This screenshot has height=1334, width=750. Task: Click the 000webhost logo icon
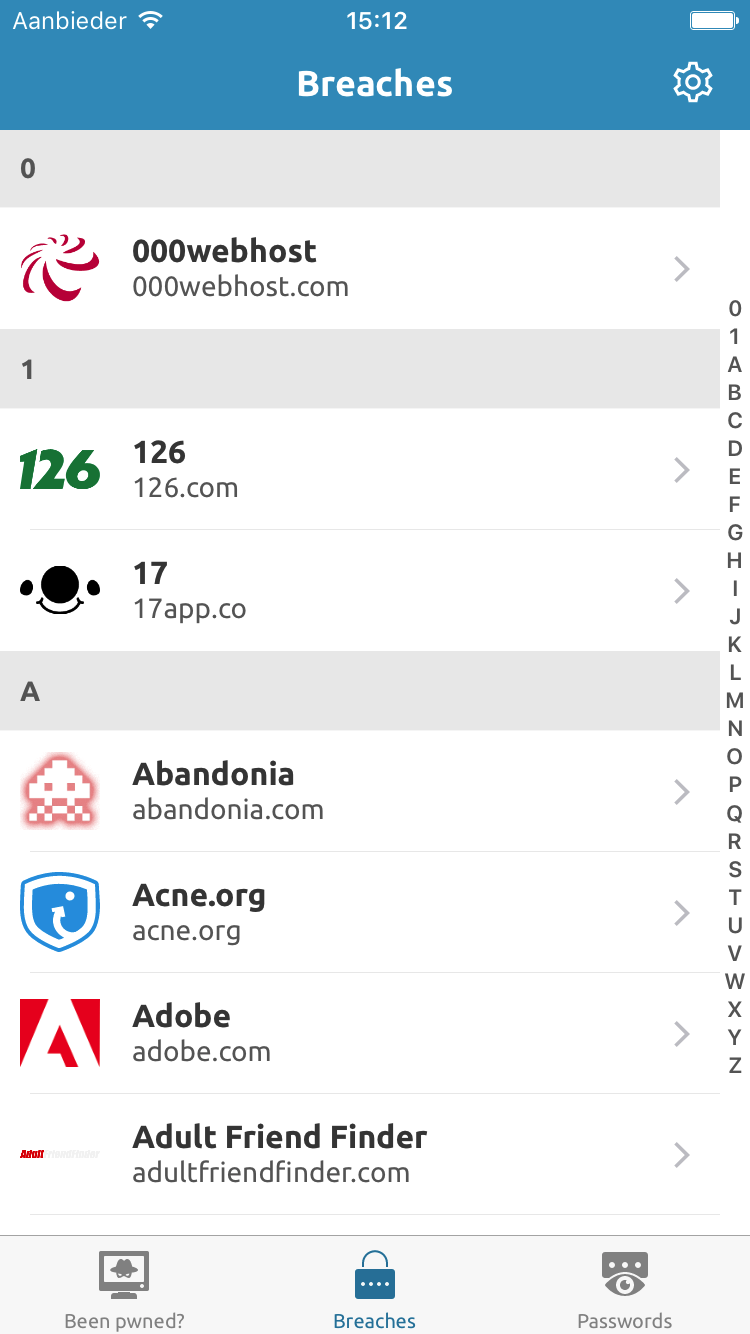[59, 268]
